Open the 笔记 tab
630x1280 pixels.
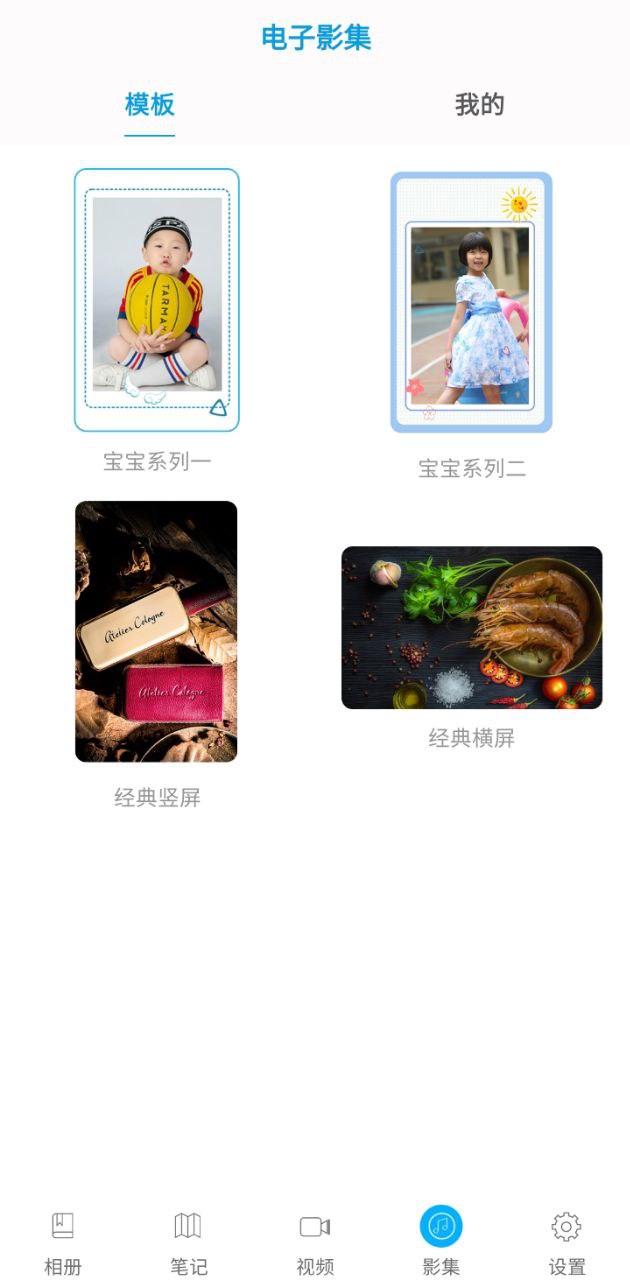pyautogui.click(x=188, y=1241)
